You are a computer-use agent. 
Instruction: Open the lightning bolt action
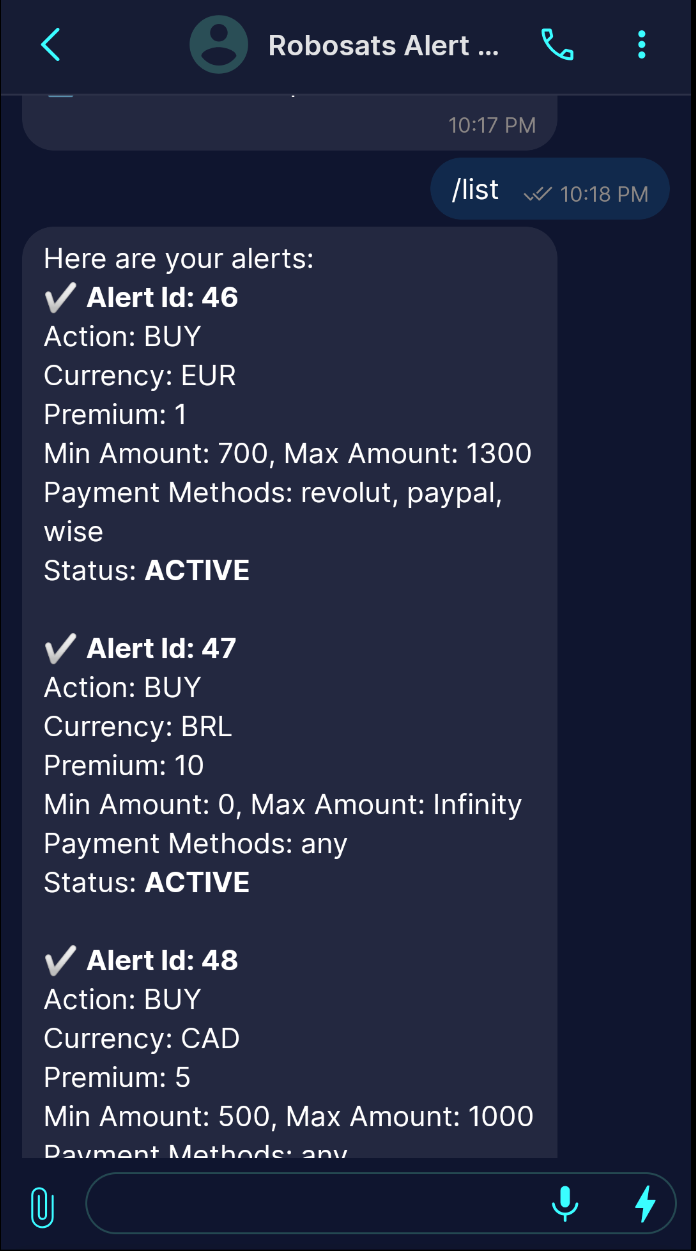(x=646, y=1204)
